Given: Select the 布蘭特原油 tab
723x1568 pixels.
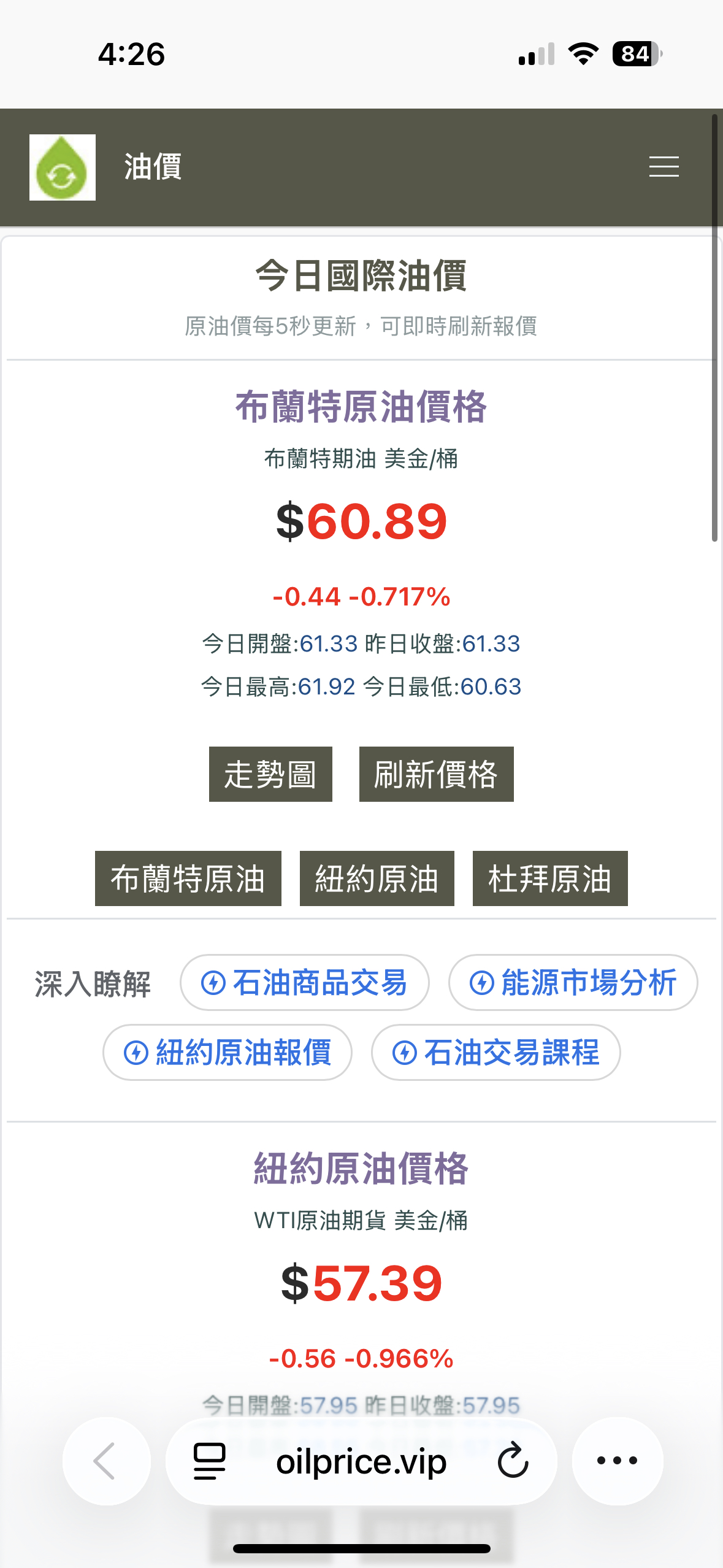Looking at the screenshot, I should (x=188, y=878).
